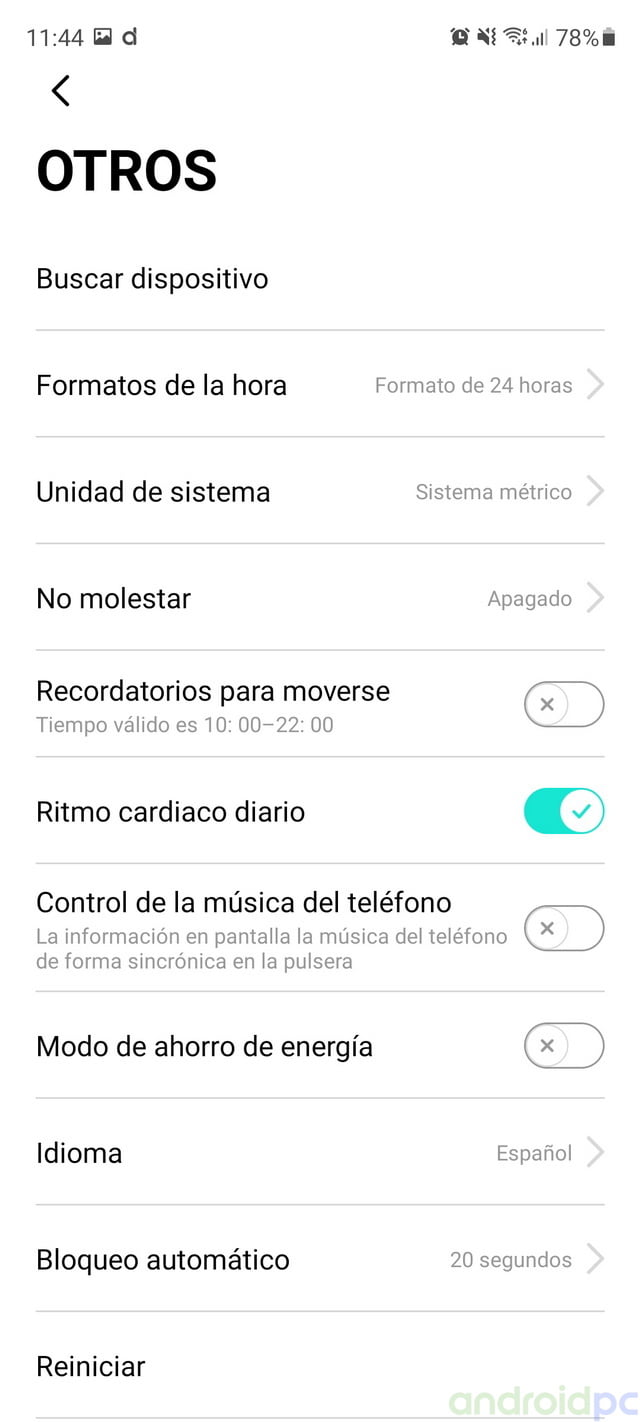Open Bloqueo automático setting
The width and height of the screenshot is (640, 1422).
click(x=320, y=1259)
